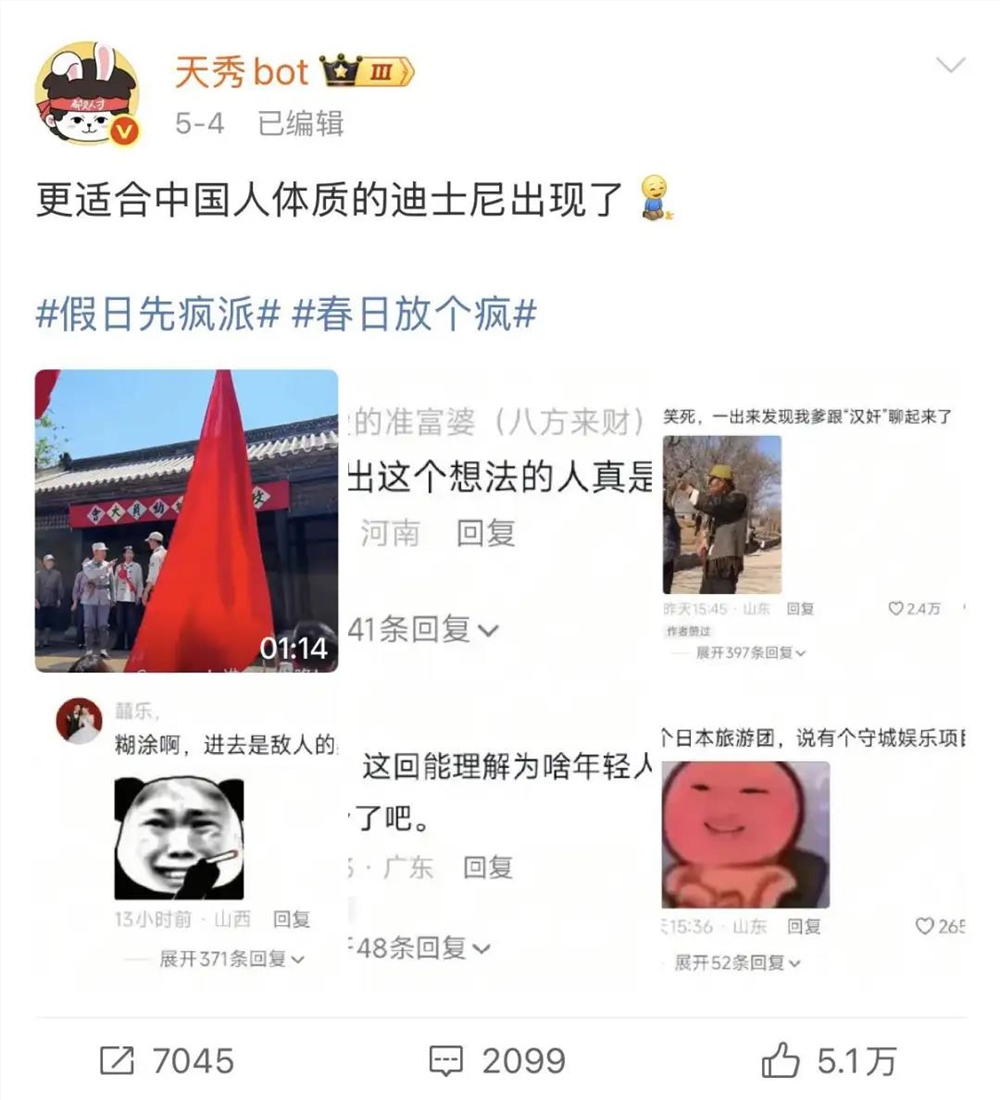This screenshot has width=1000, height=1100.
Task: Play the red flag video thumbnail
Action: (186, 520)
